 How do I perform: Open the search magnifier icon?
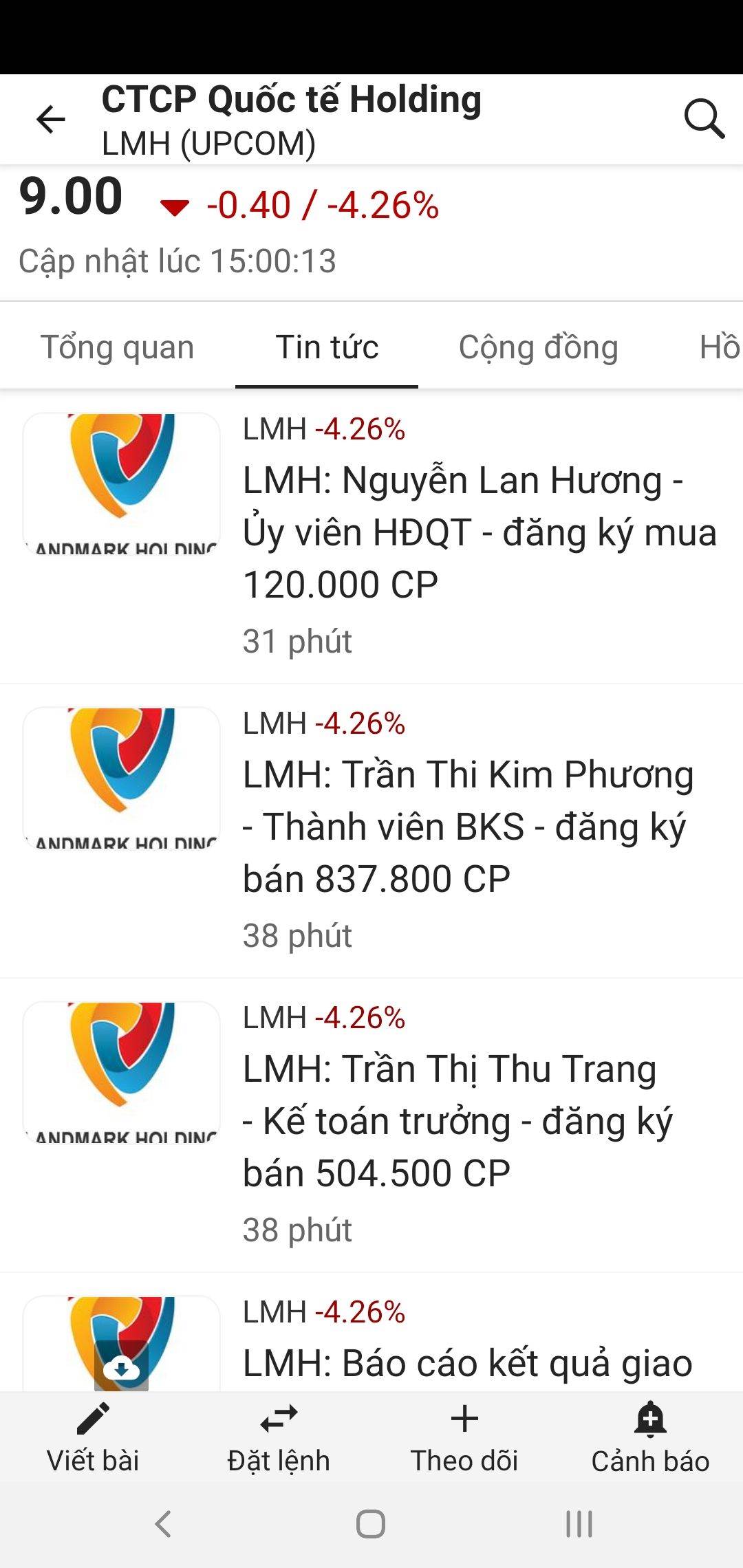[x=704, y=119]
